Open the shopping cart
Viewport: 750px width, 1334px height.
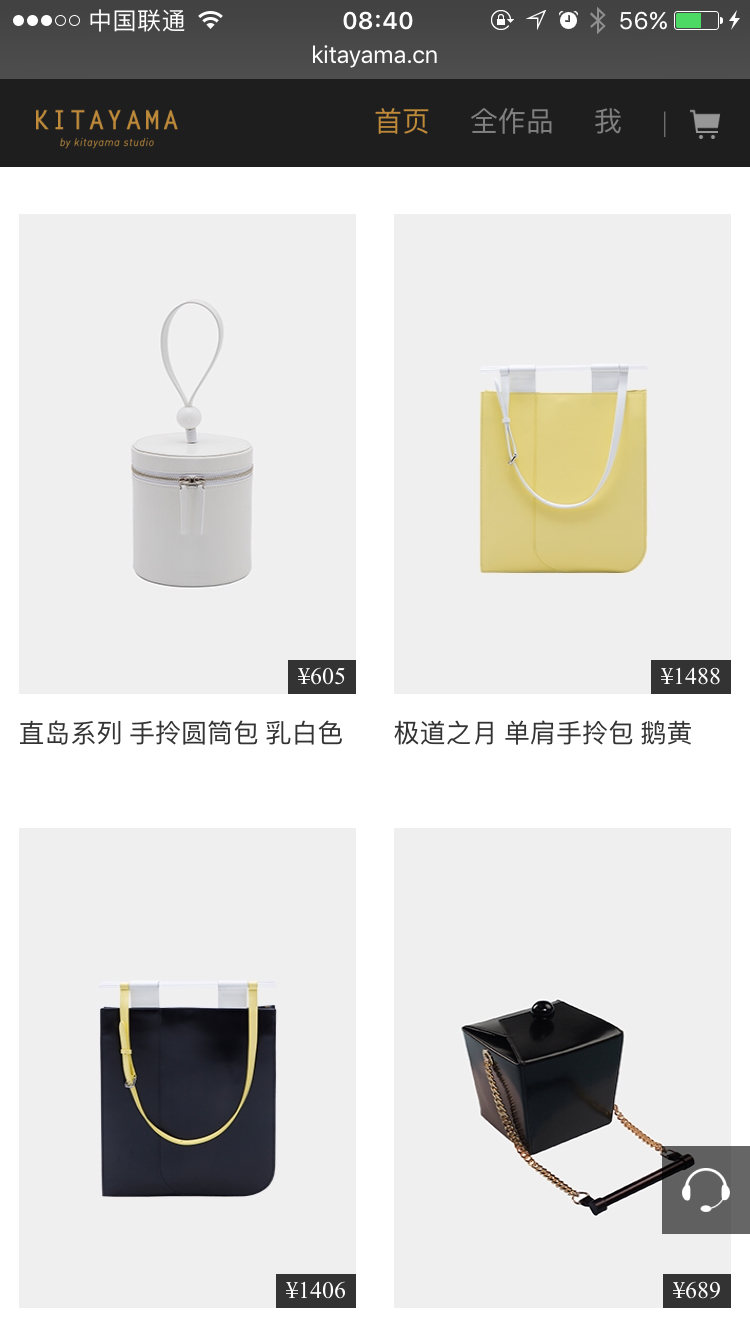point(705,124)
